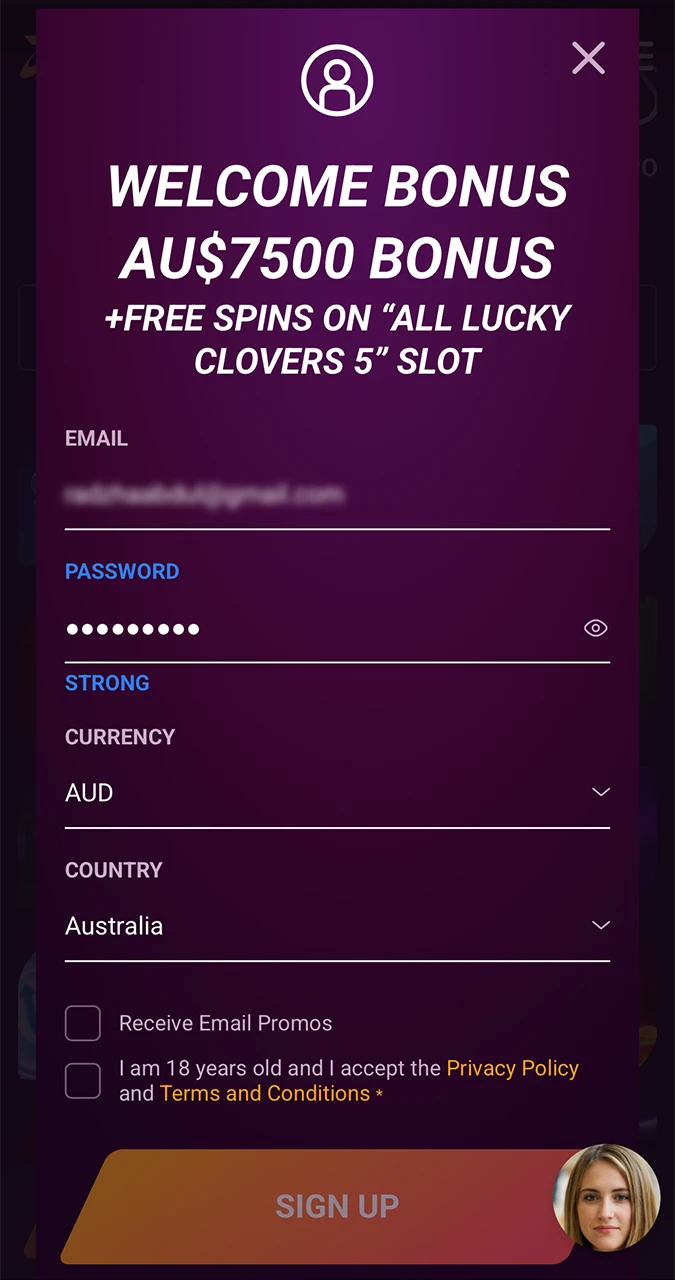Tap the Sign Up button
The width and height of the screenshot is (675, 1280).
pos(320,1205)
